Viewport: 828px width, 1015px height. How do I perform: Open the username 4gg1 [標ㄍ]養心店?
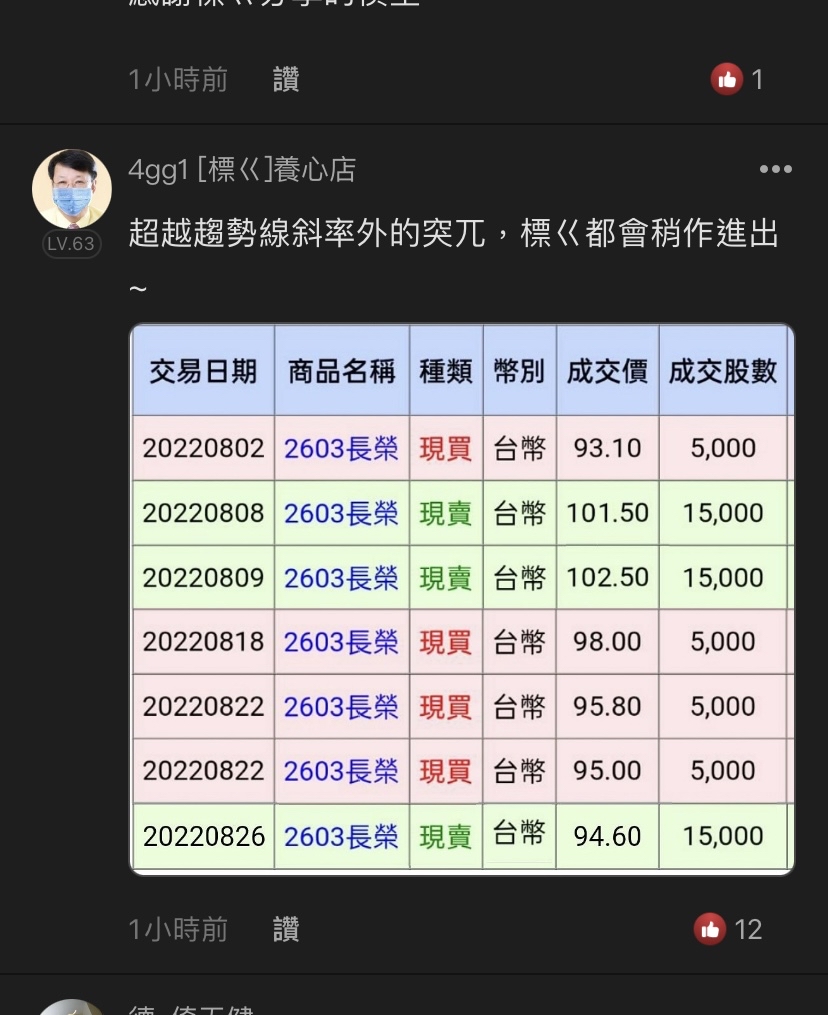[x=242, y=170]
